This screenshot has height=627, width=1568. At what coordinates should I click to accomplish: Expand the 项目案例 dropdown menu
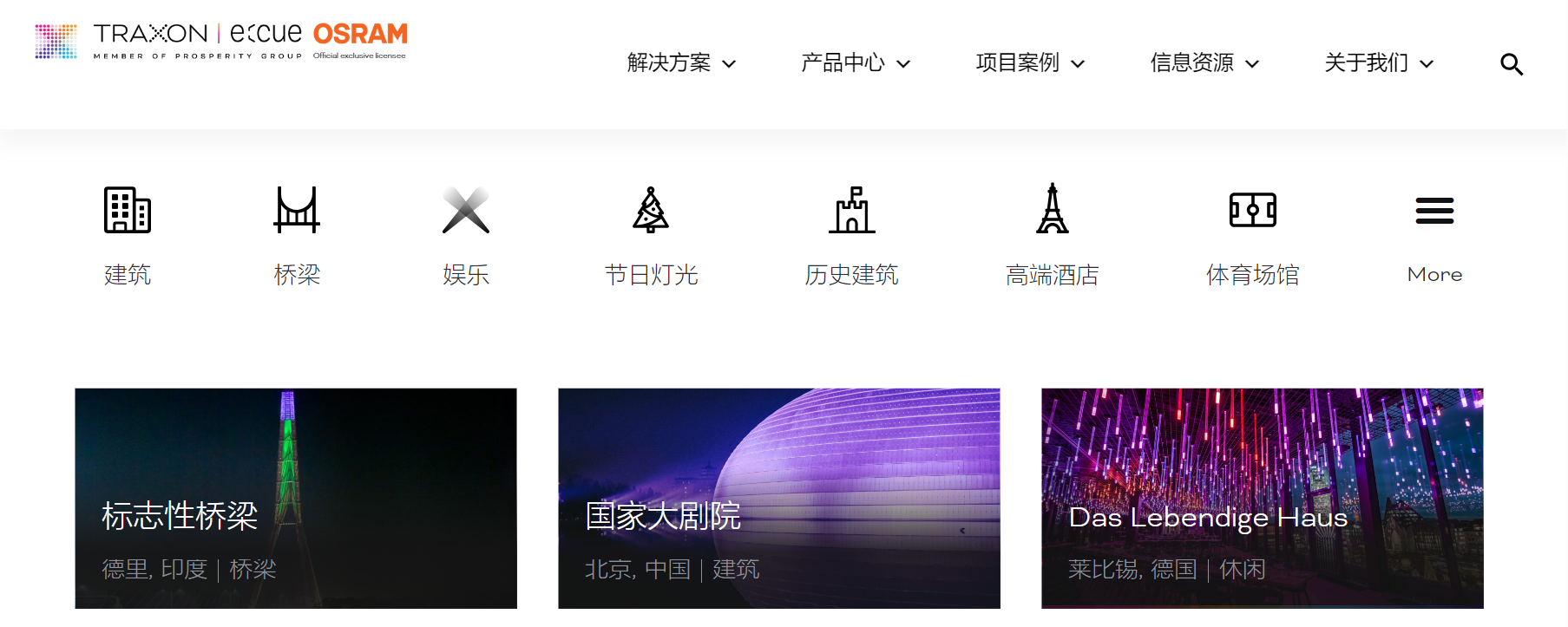[1029, 63]
